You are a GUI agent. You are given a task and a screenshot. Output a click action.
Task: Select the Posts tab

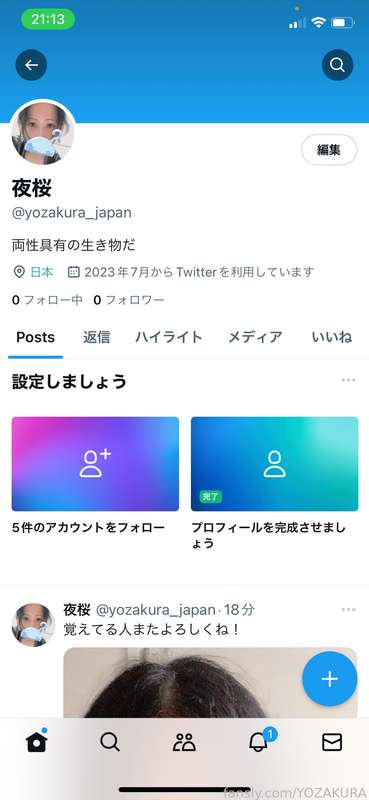coord(35,337)
